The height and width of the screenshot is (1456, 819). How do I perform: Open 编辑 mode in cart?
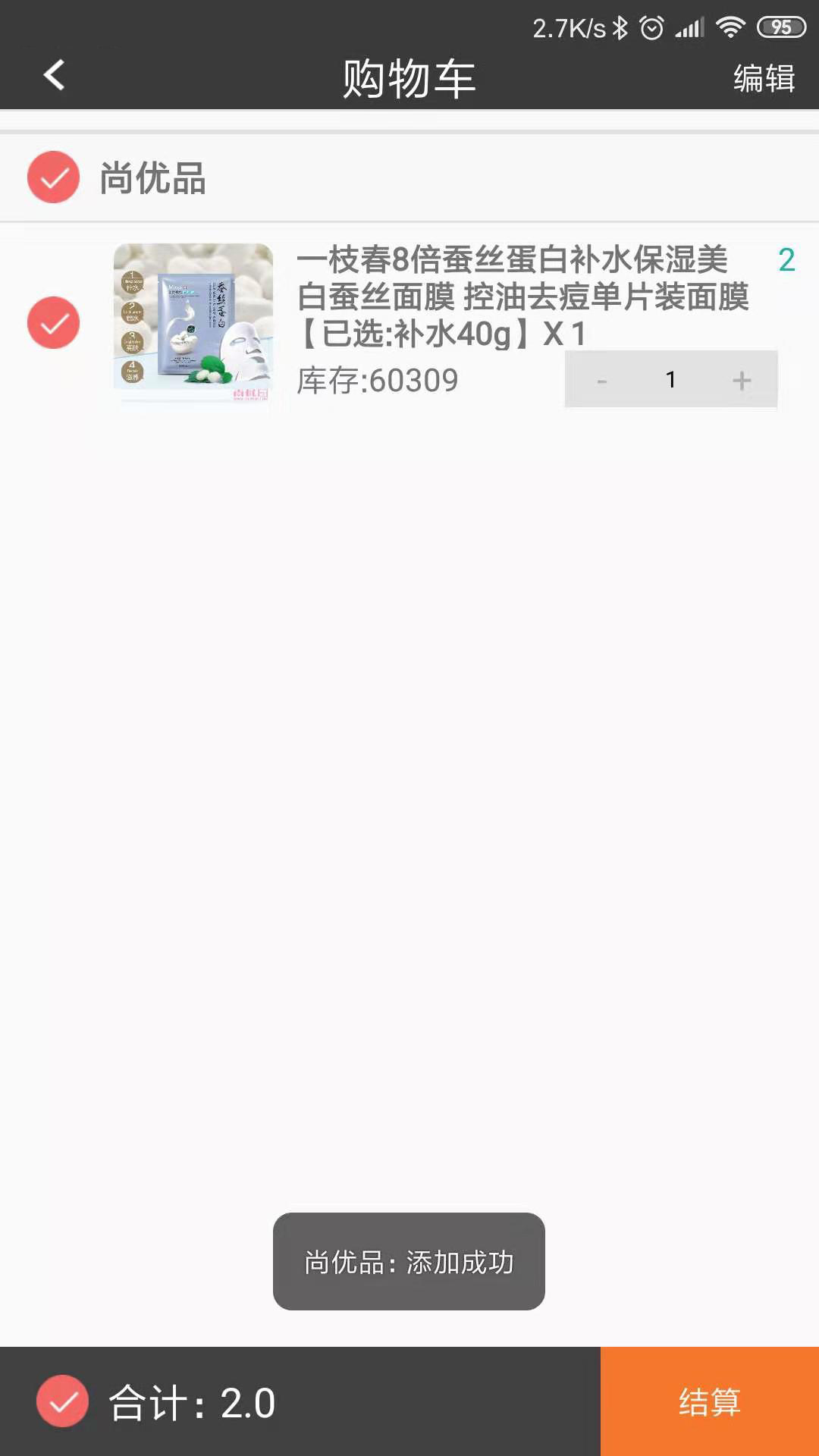763,77
